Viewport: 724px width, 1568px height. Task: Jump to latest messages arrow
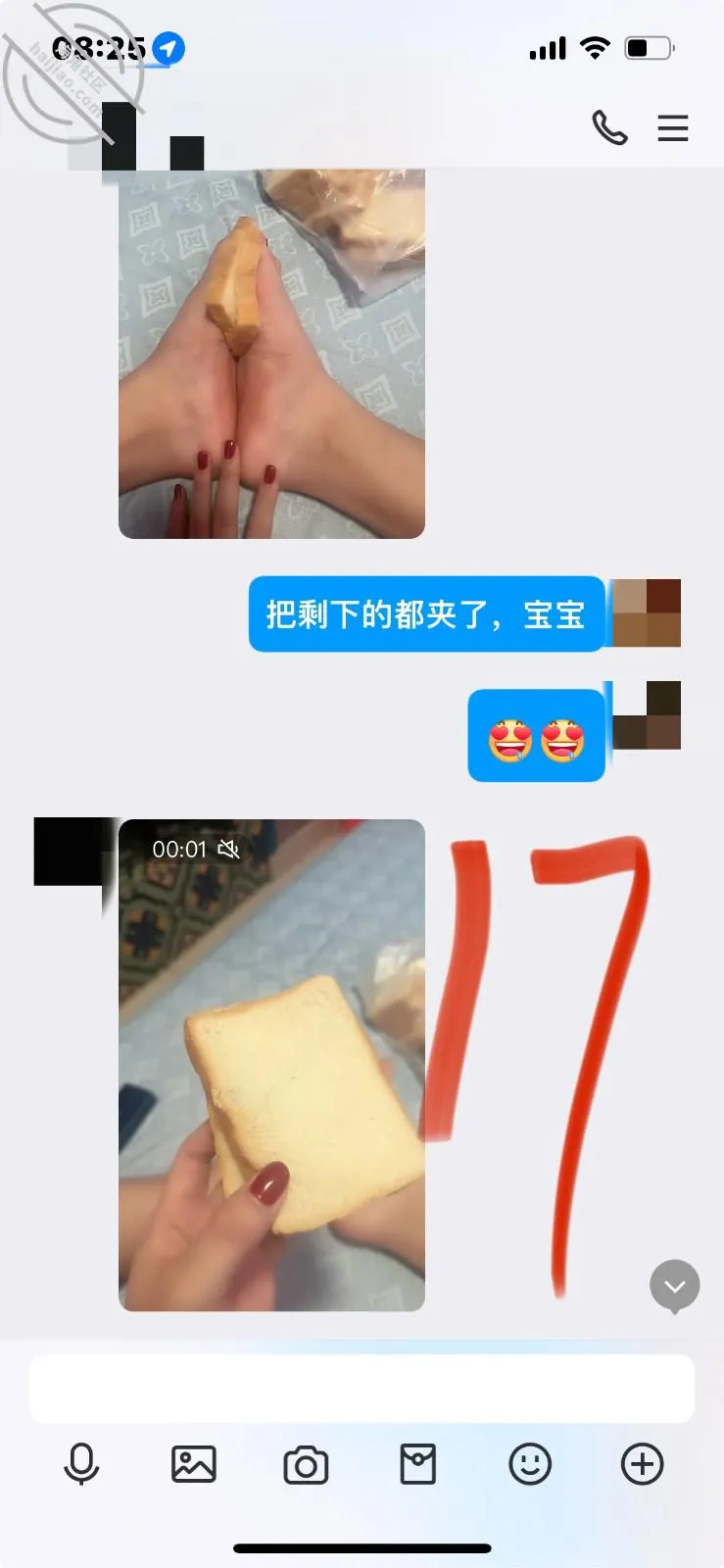pos(675,1286)
